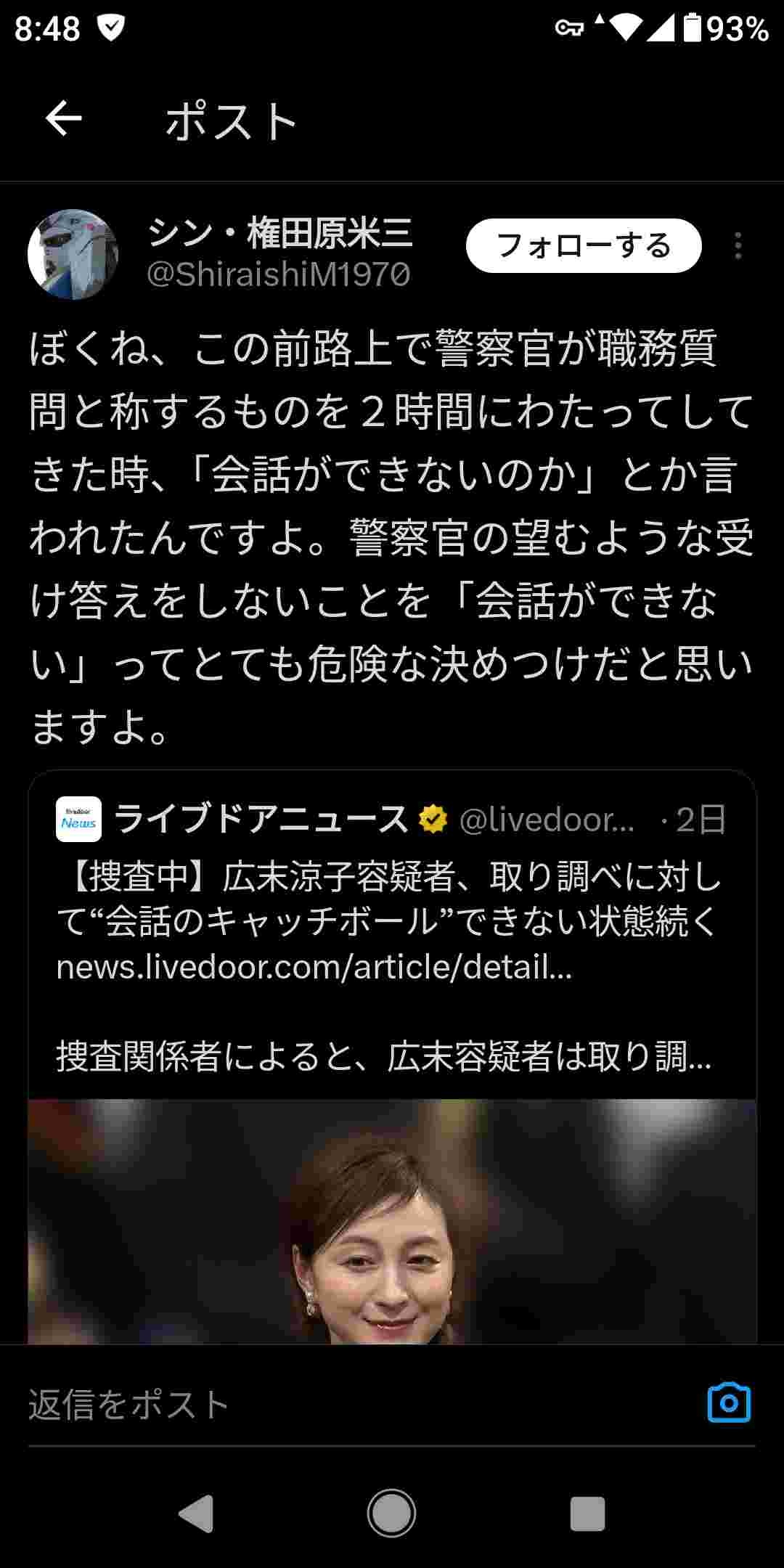Open シン・権田原米三's profile picture
Viewport: 784px width, 1568px height.
point(73,255)
